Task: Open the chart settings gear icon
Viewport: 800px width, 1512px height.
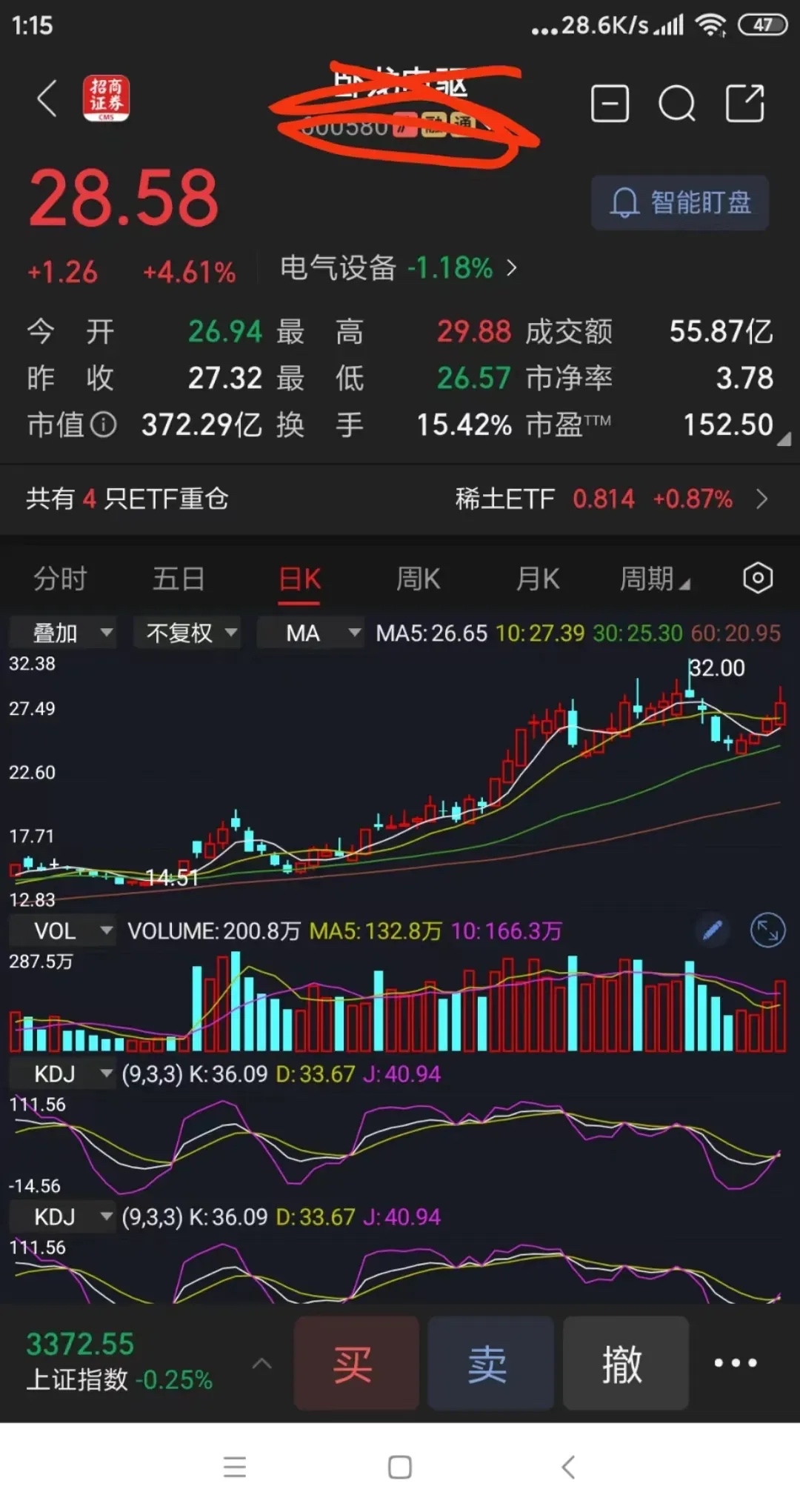Action: point(756,578)
